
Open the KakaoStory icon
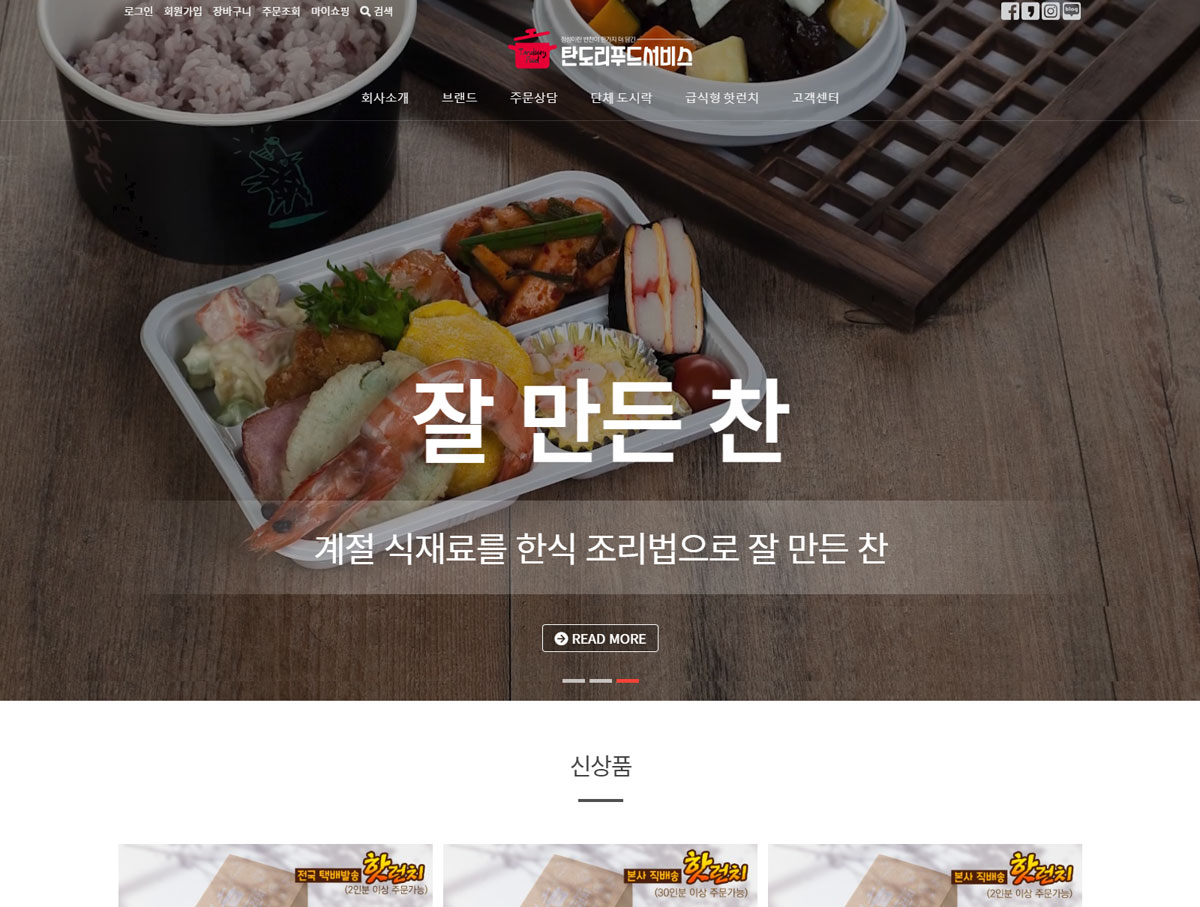(1030, 11)
